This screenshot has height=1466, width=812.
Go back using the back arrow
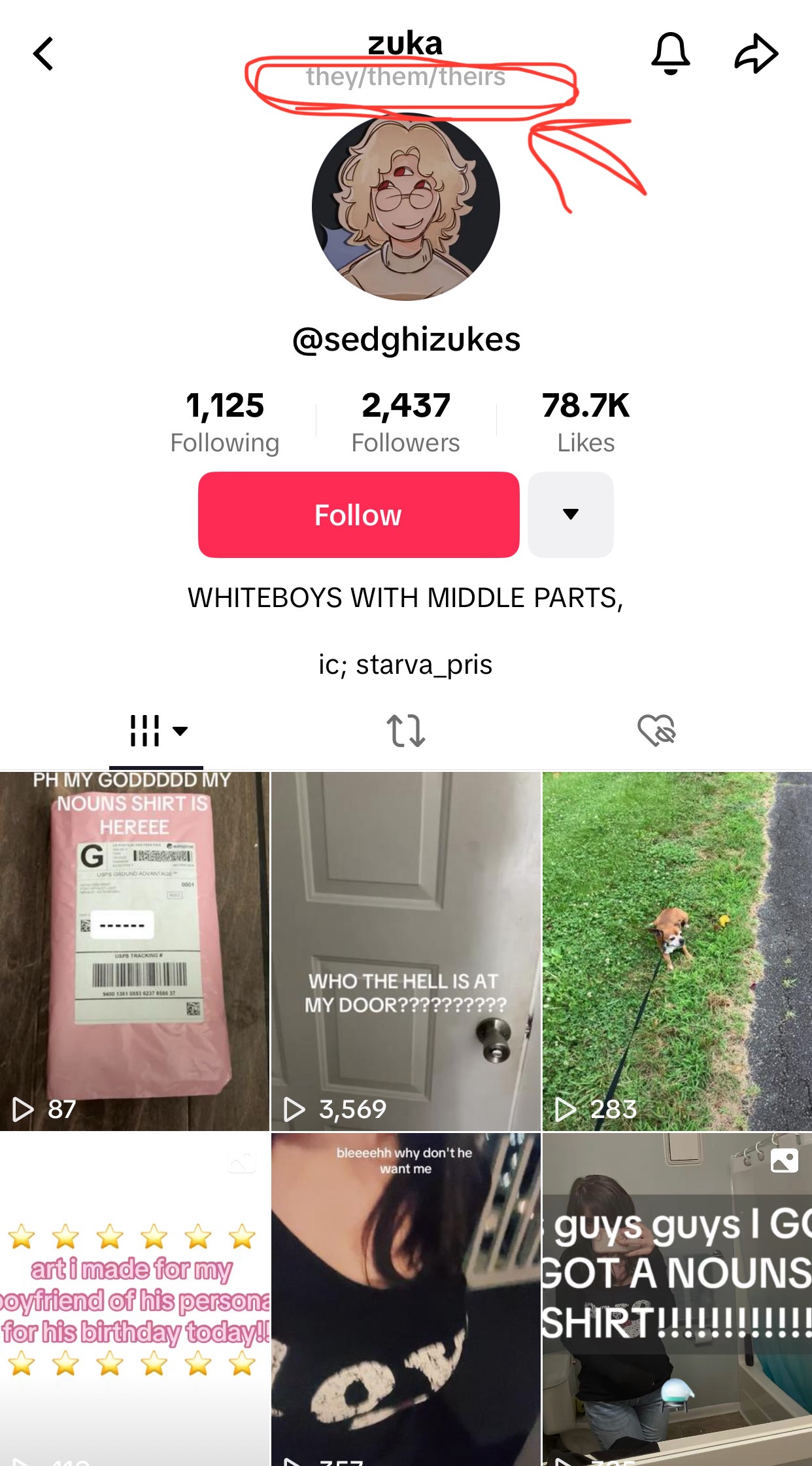[43, 54]
